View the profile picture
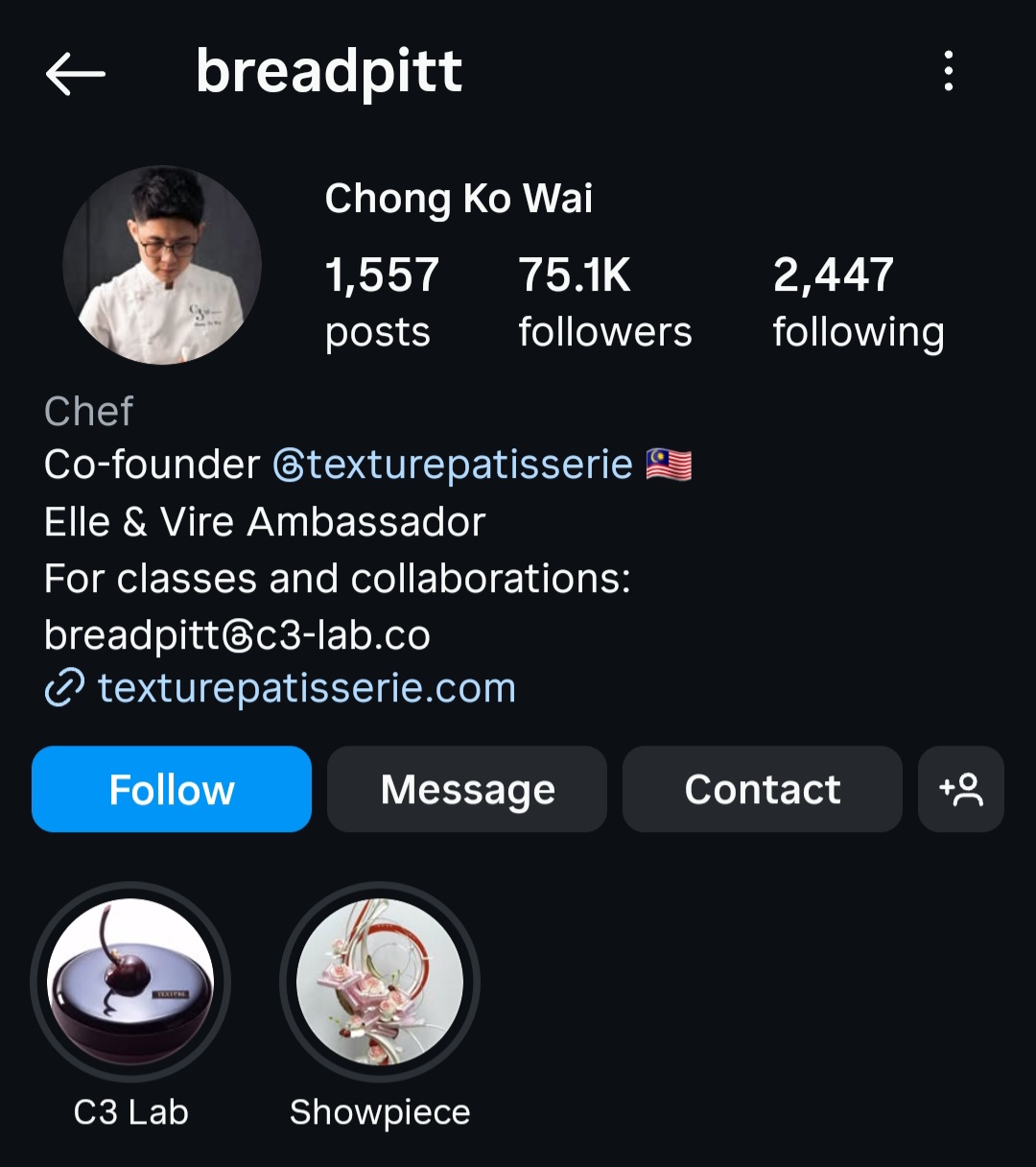 click(162, 265)
